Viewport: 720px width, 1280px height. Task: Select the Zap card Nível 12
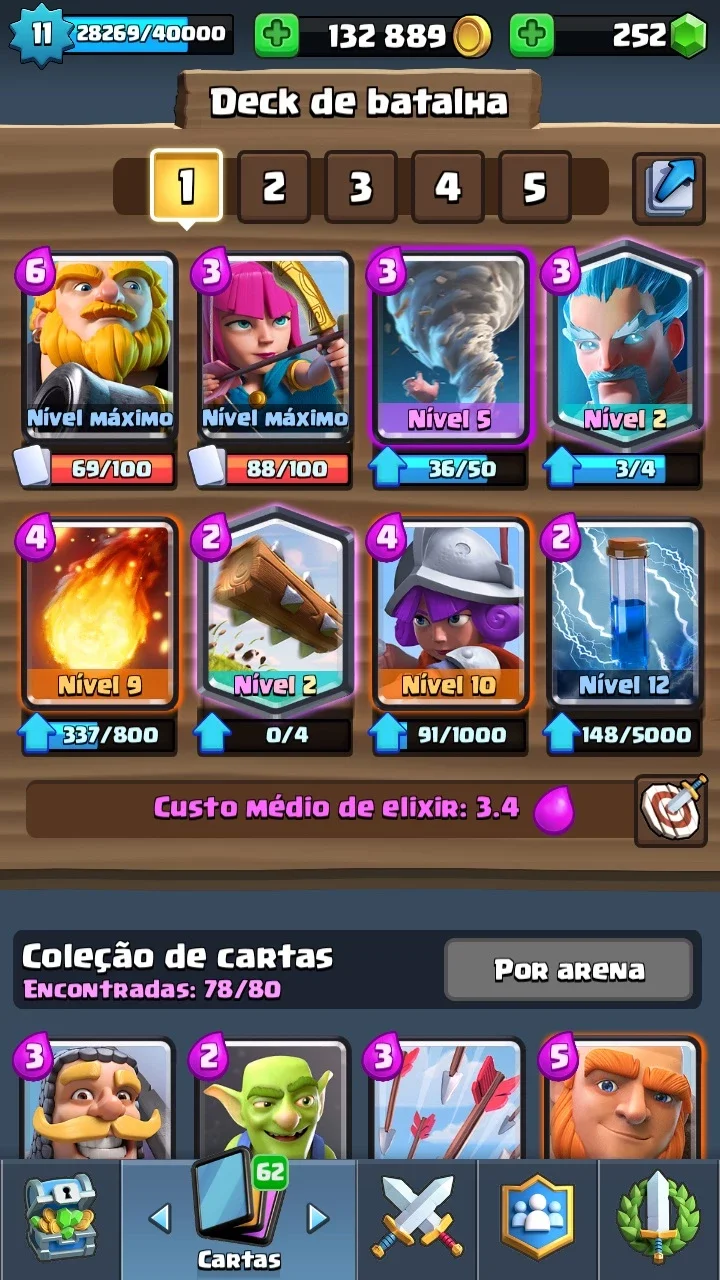pos(623,610)
